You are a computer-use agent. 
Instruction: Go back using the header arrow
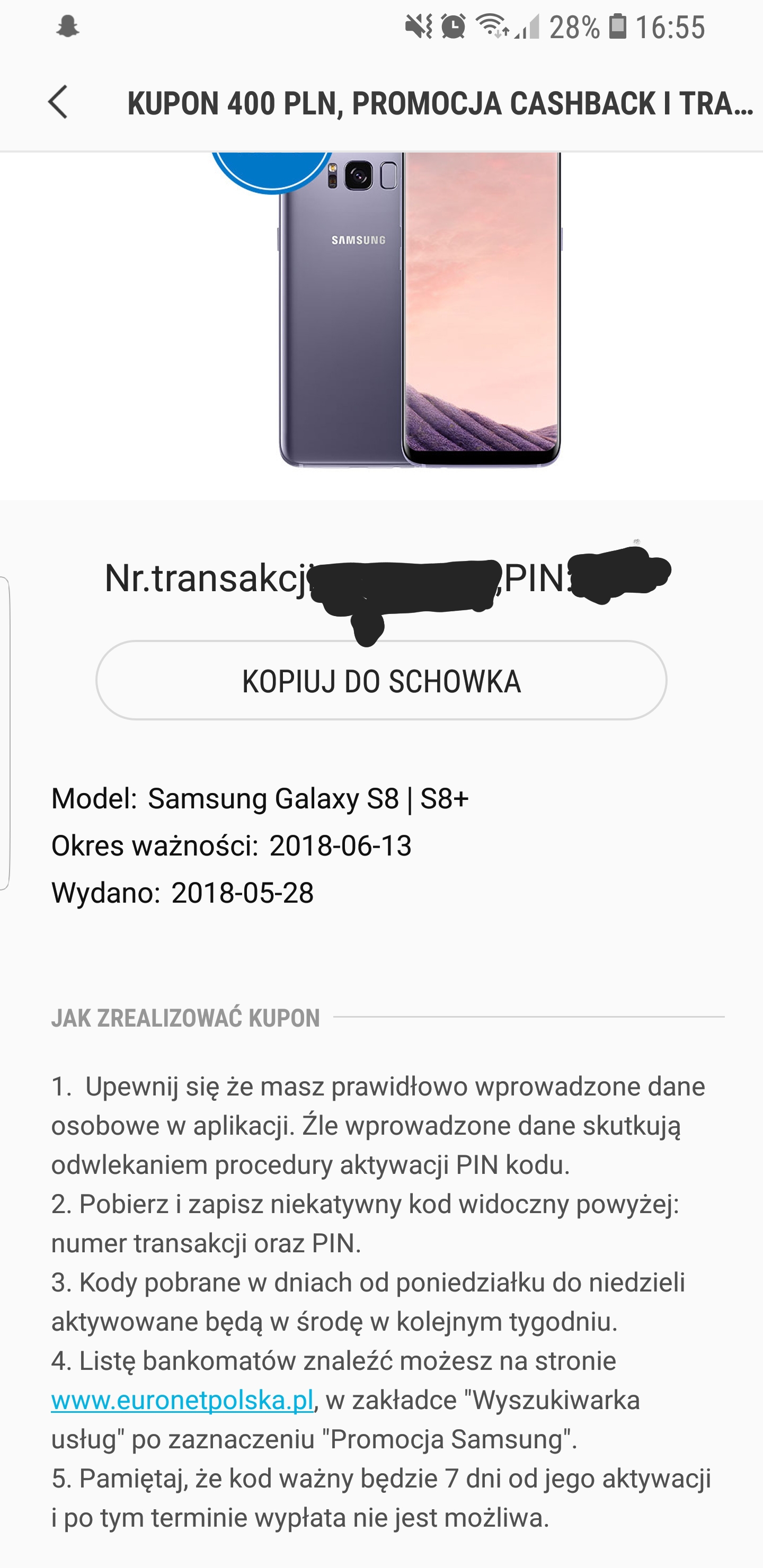58,102
